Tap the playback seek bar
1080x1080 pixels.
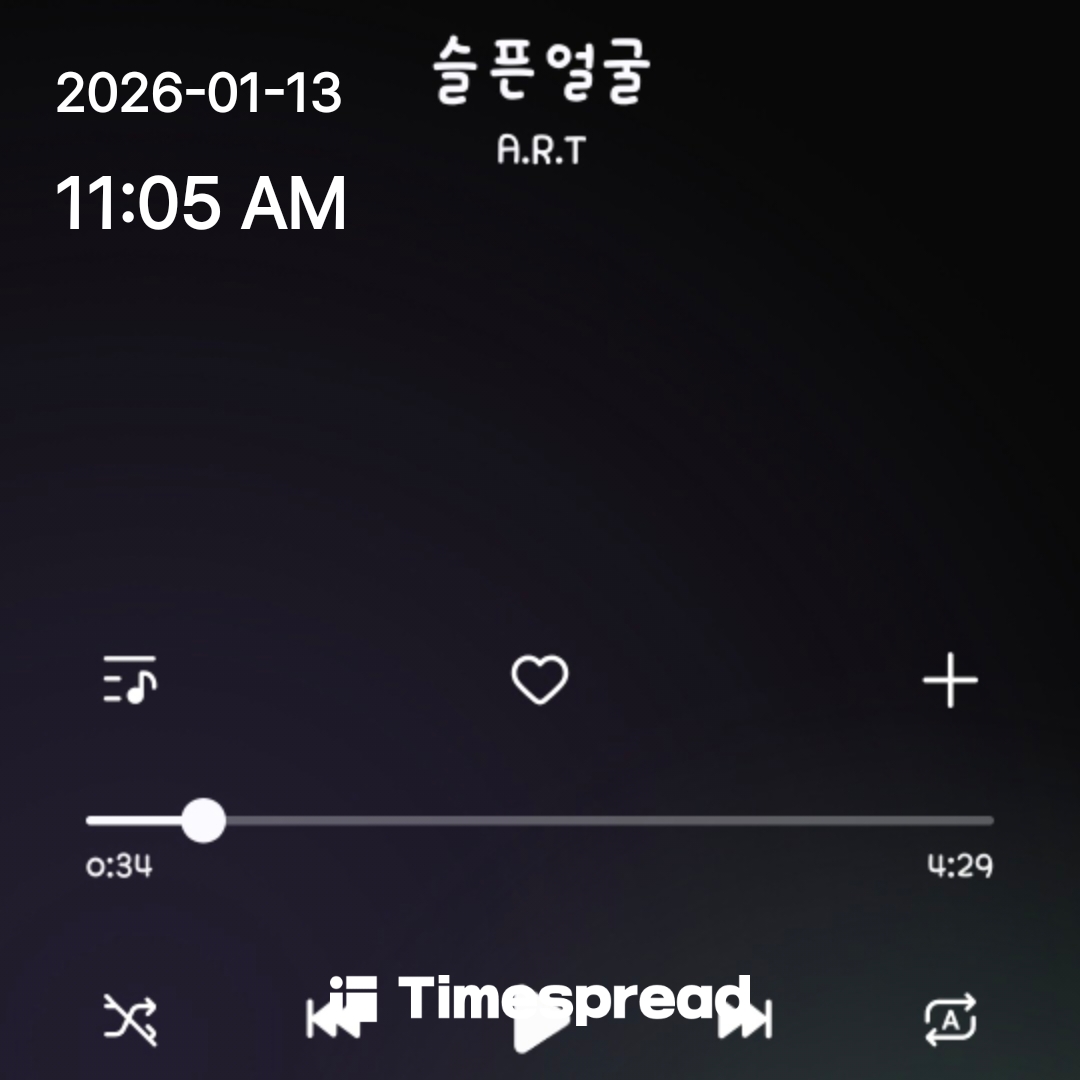[540, 821]
